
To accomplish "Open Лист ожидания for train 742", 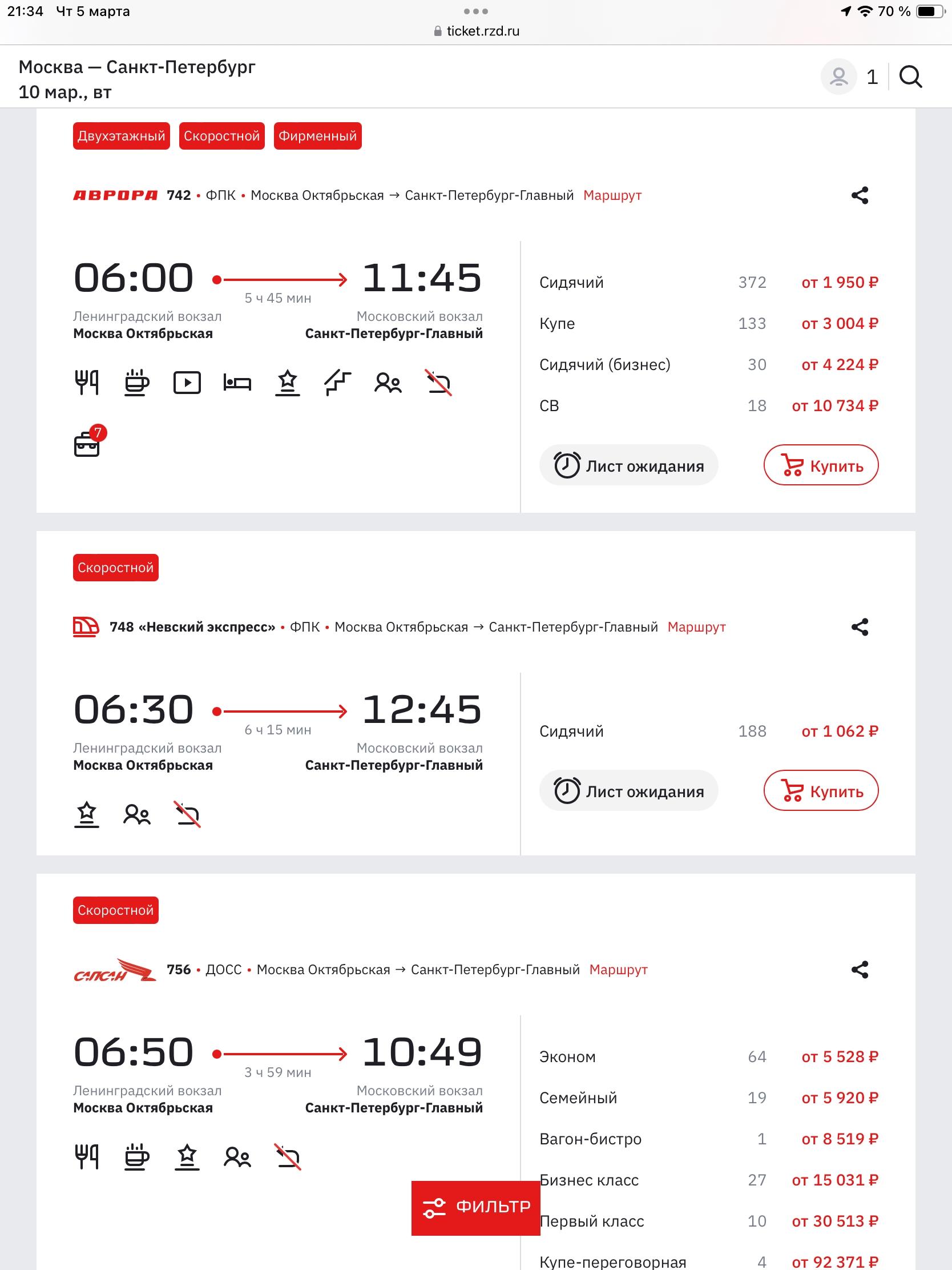I will 628,465.
